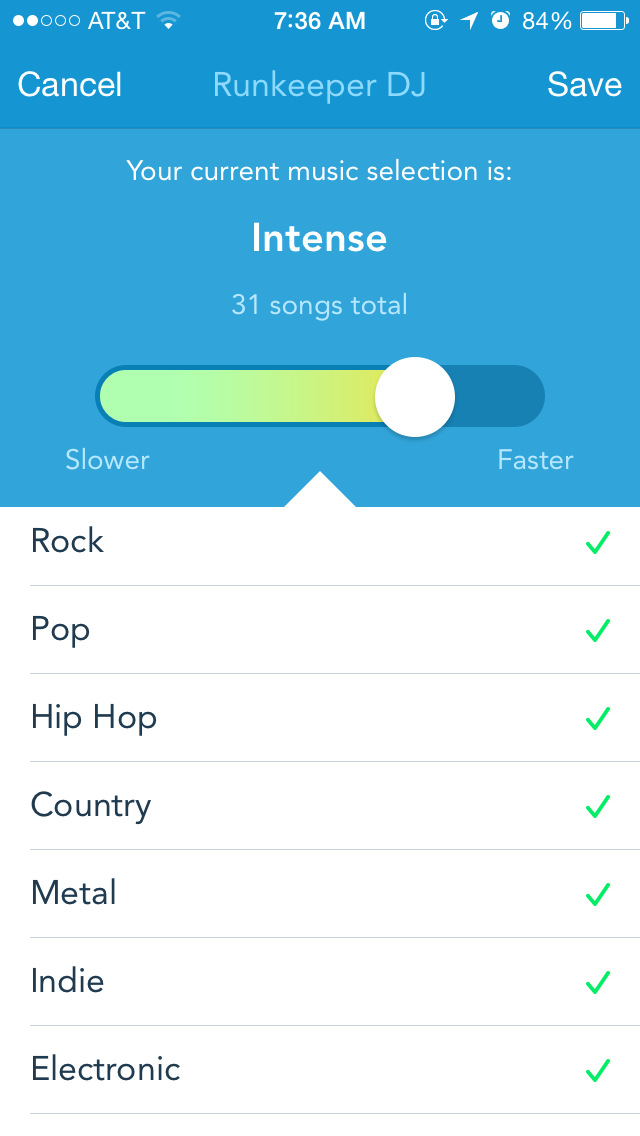Save the music selection

pyautogui.click(x=584, y=85)
